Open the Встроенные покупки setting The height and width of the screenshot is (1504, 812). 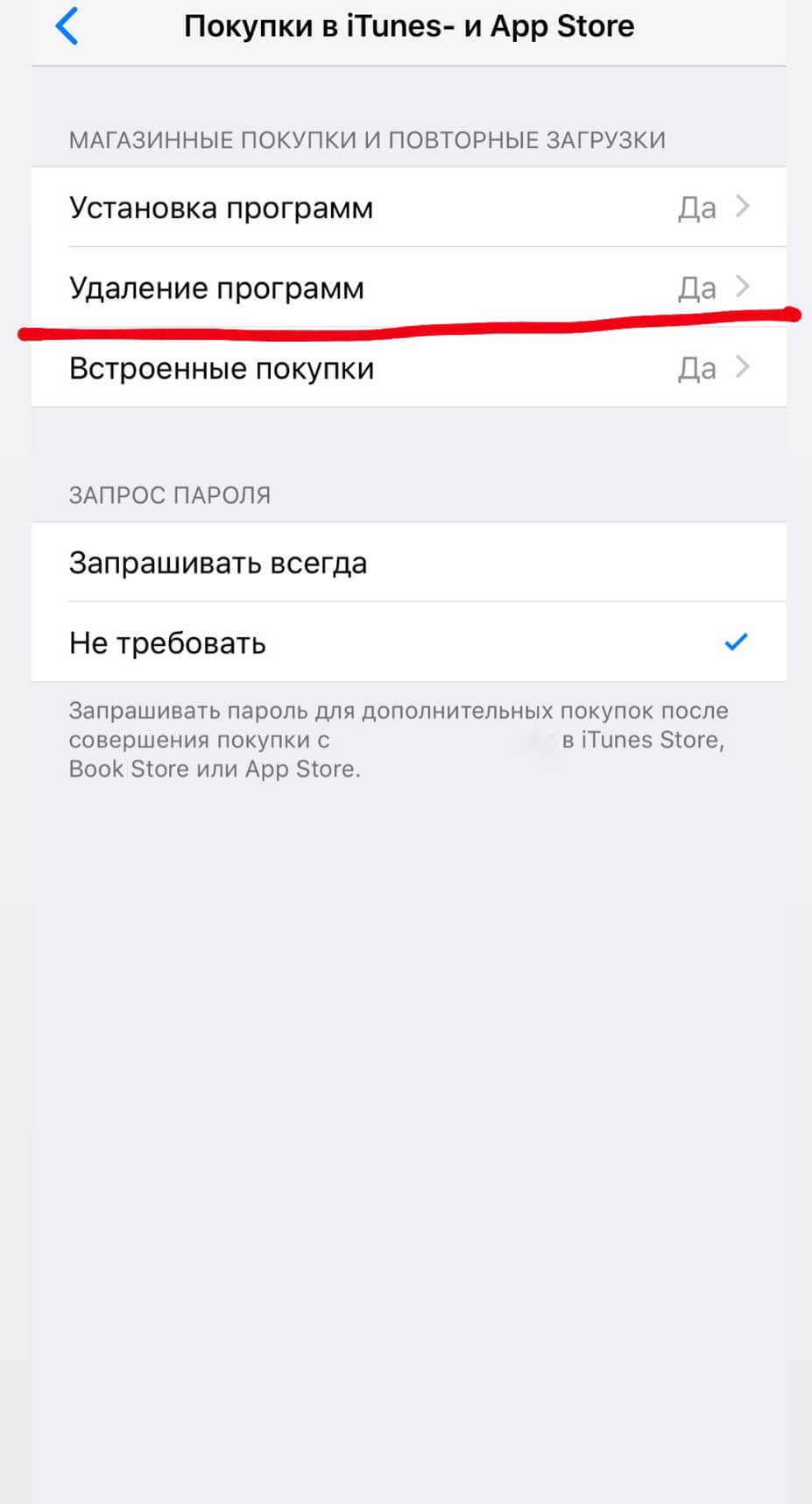click(x=408, y=368)
